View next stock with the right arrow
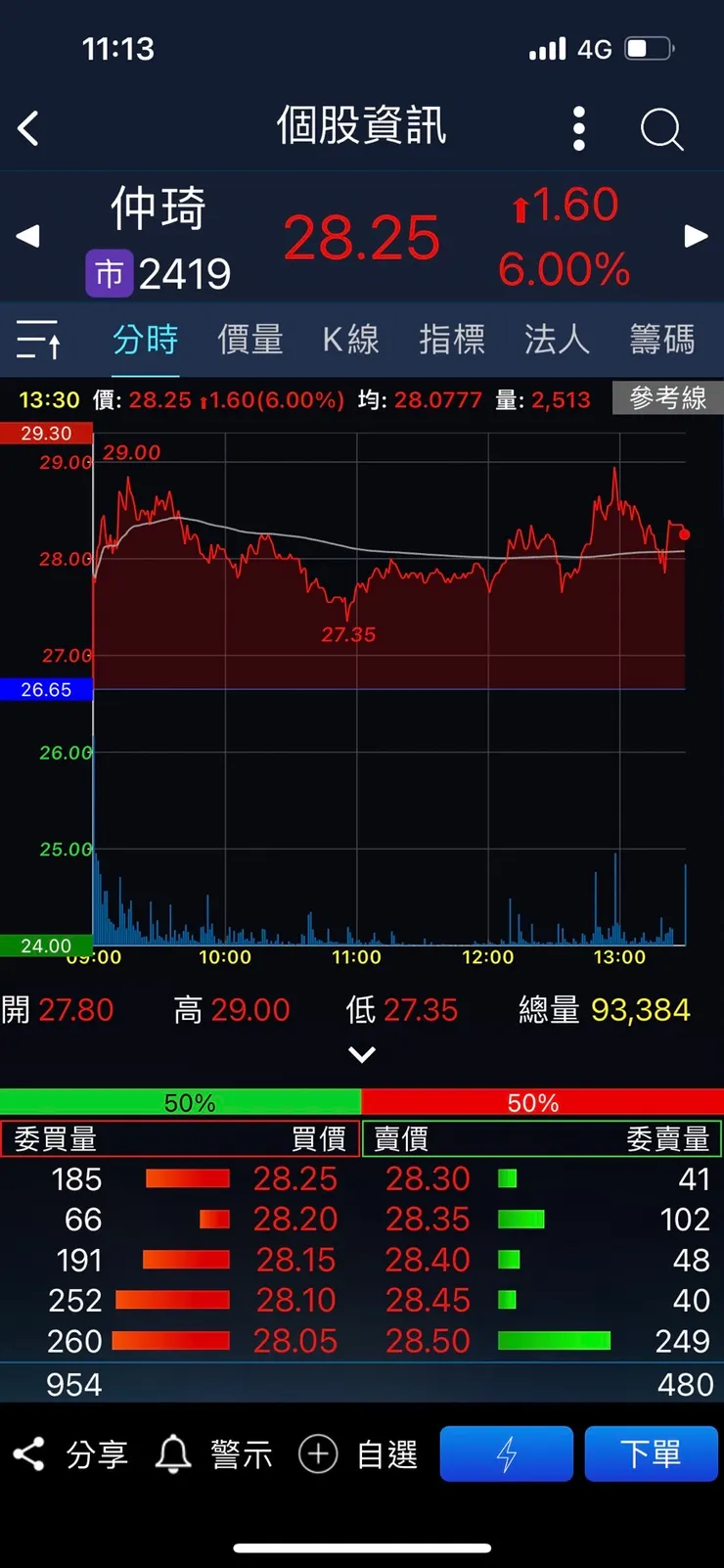Screen dimensions: 724x1568 point(696,236)
